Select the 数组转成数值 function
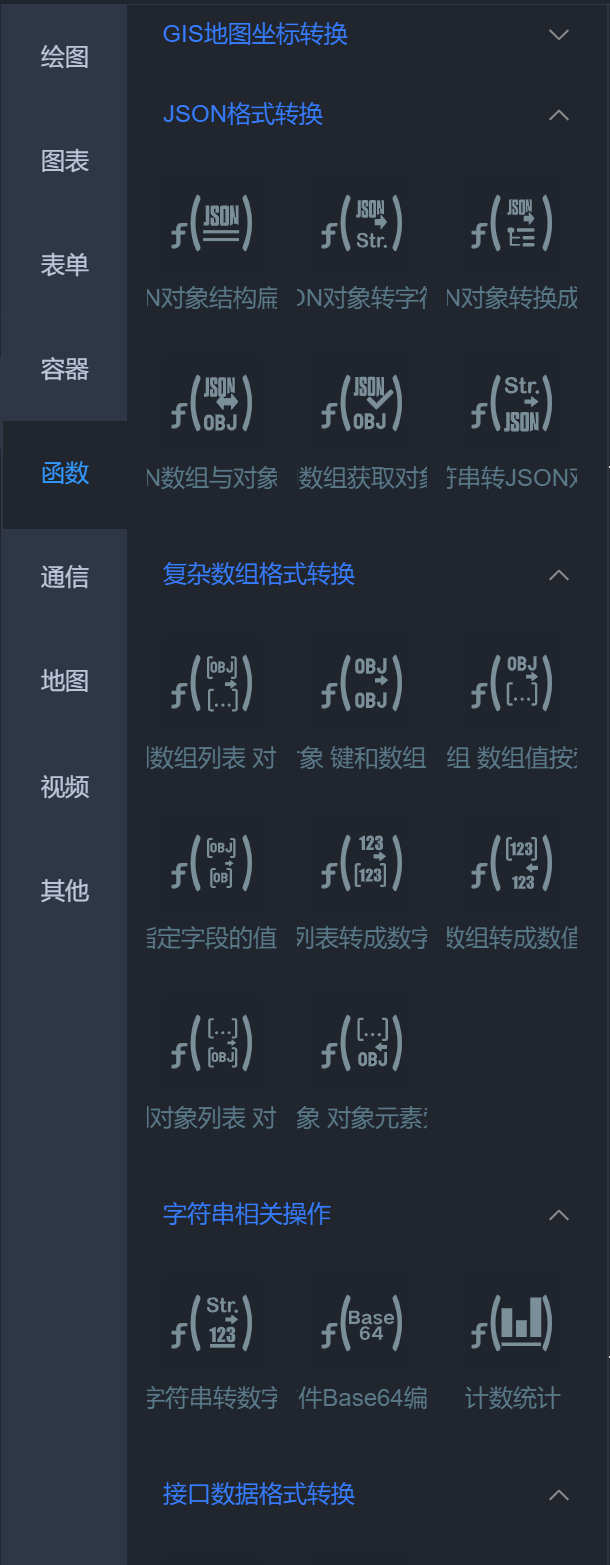This screenshot has height=1565, width=610. [x=511, y=865]
